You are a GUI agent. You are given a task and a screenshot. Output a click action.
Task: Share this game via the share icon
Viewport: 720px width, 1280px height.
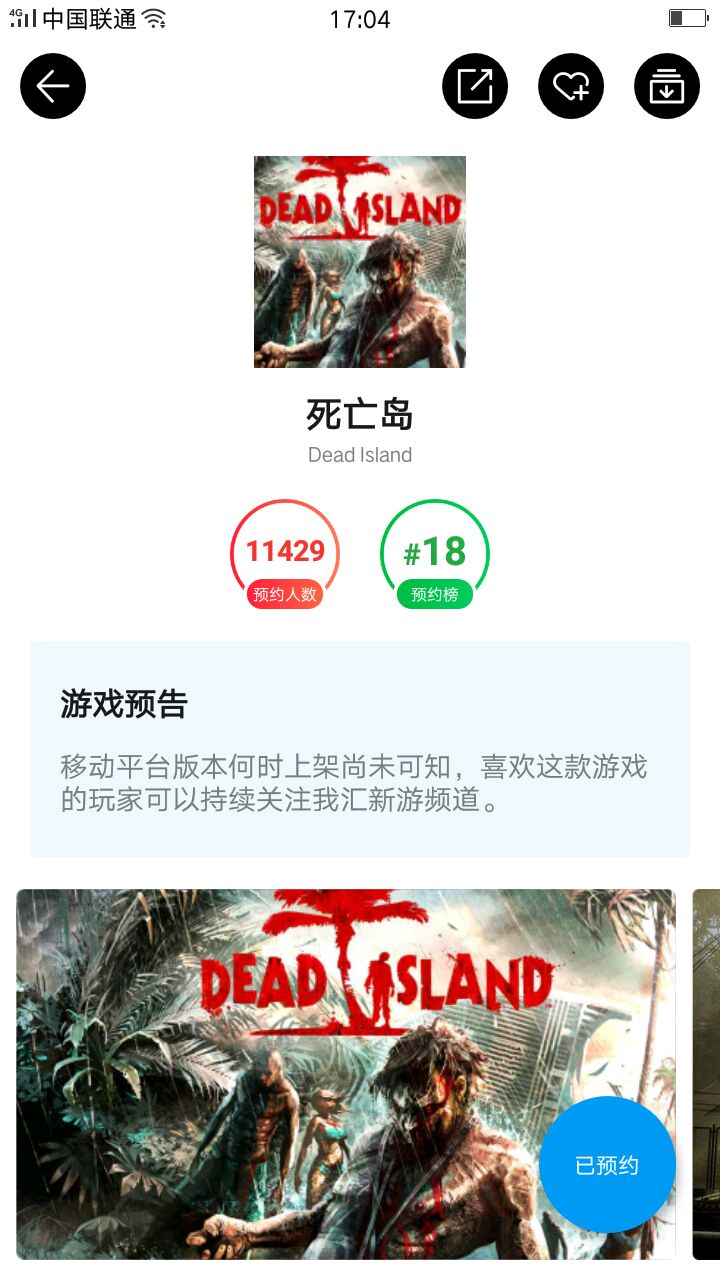(475, 86)
